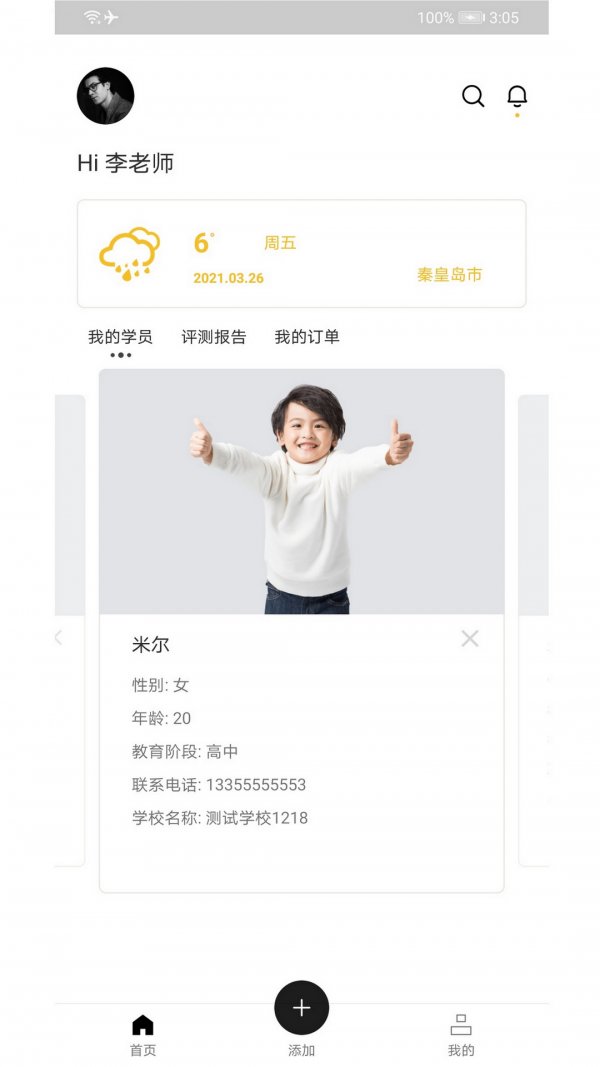Screen dimensions: 600x1067
Task: Open the search icon
Action: 473,96
